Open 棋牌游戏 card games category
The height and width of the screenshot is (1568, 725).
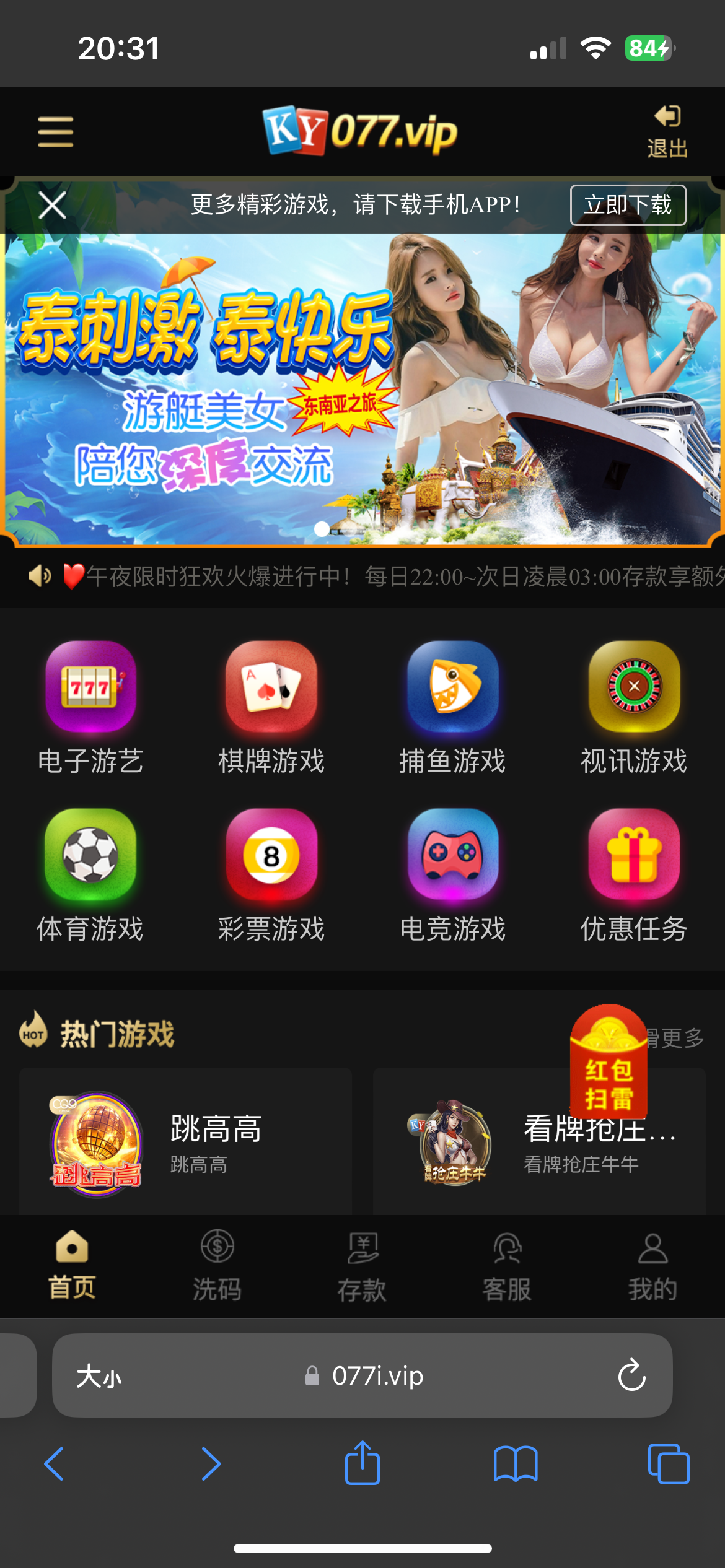click(x=271, y=707)
